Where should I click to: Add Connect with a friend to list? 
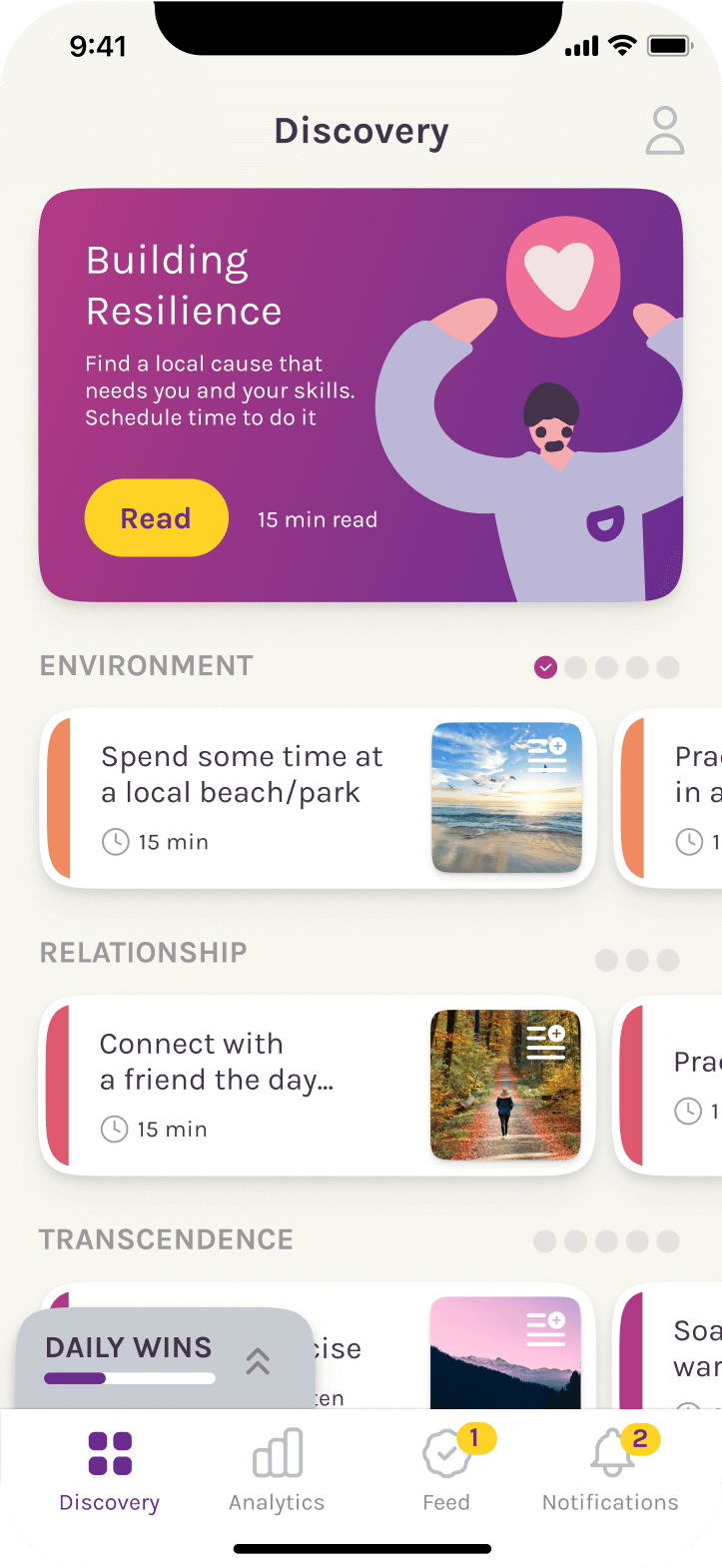546,1042
